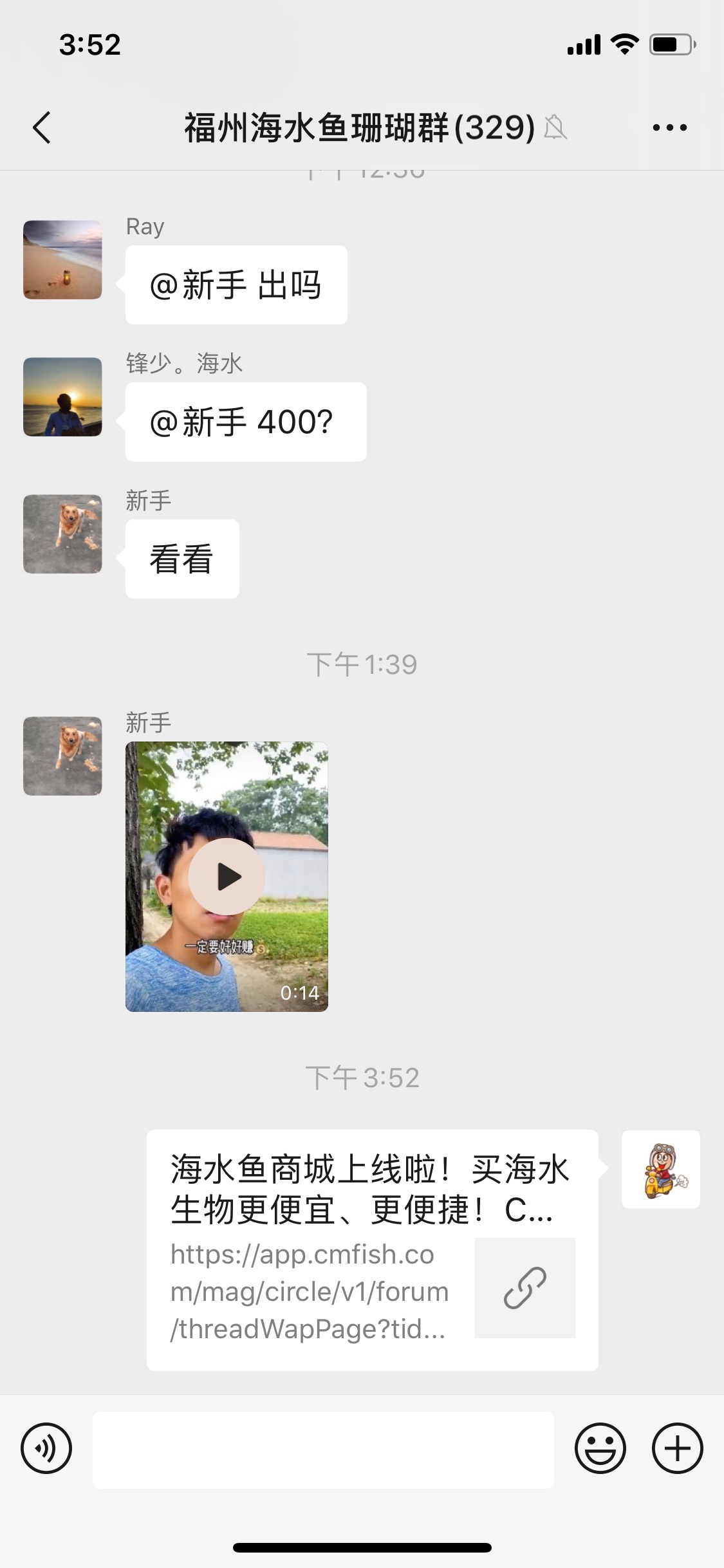This screenshot has height=1568, width=724.
Task: Open the emoji sticker panel
Action: coord(600,1449)
